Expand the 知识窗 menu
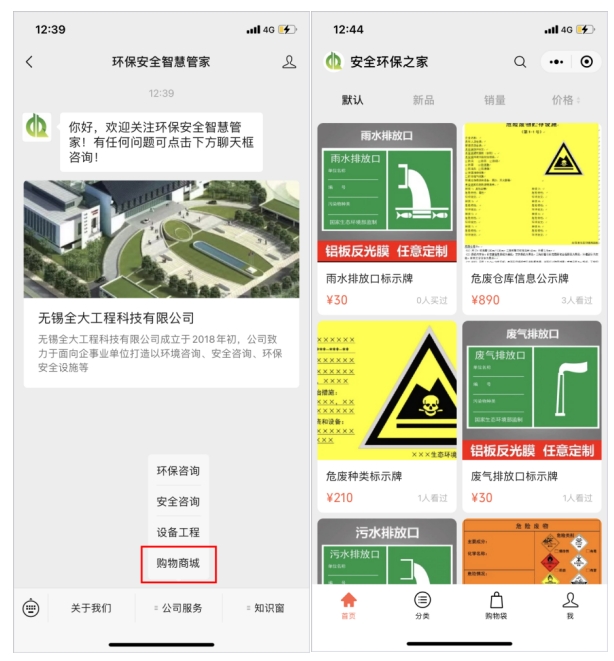 [265, 608]
